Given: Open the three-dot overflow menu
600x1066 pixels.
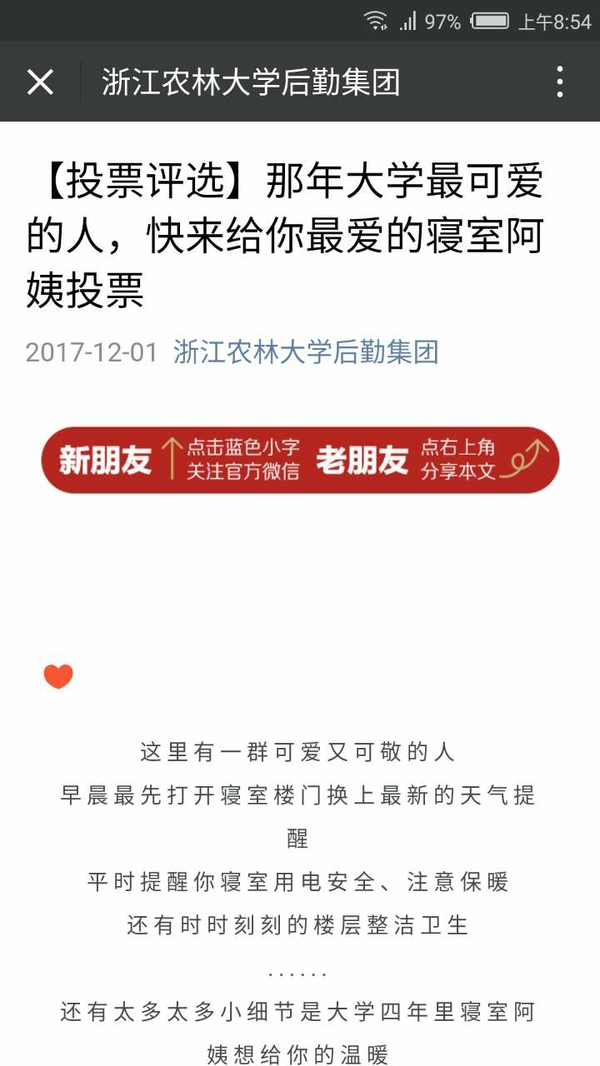Looking at the screenshot, I should pos(559,82).
